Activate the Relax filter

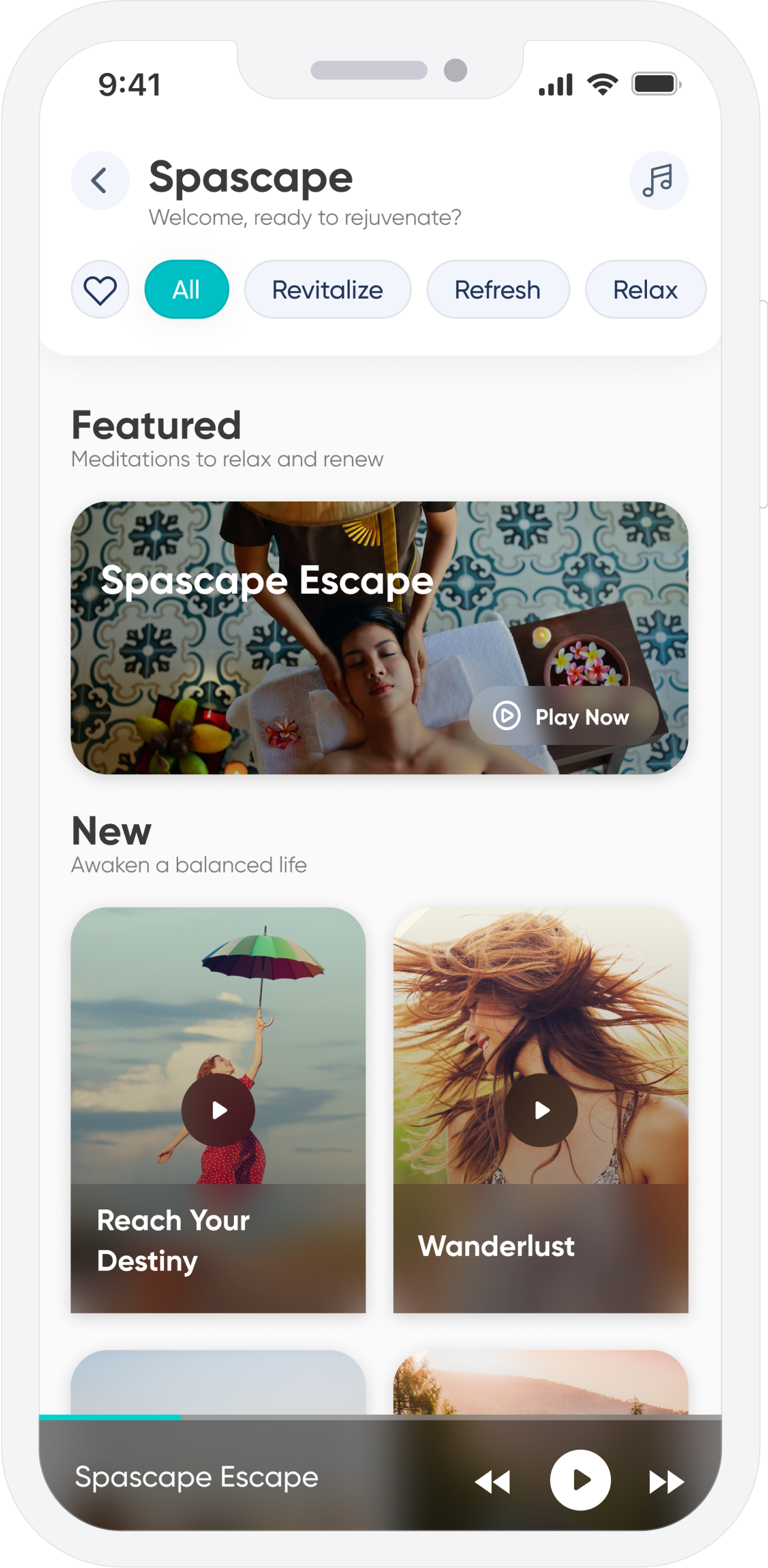coord(645,289)
